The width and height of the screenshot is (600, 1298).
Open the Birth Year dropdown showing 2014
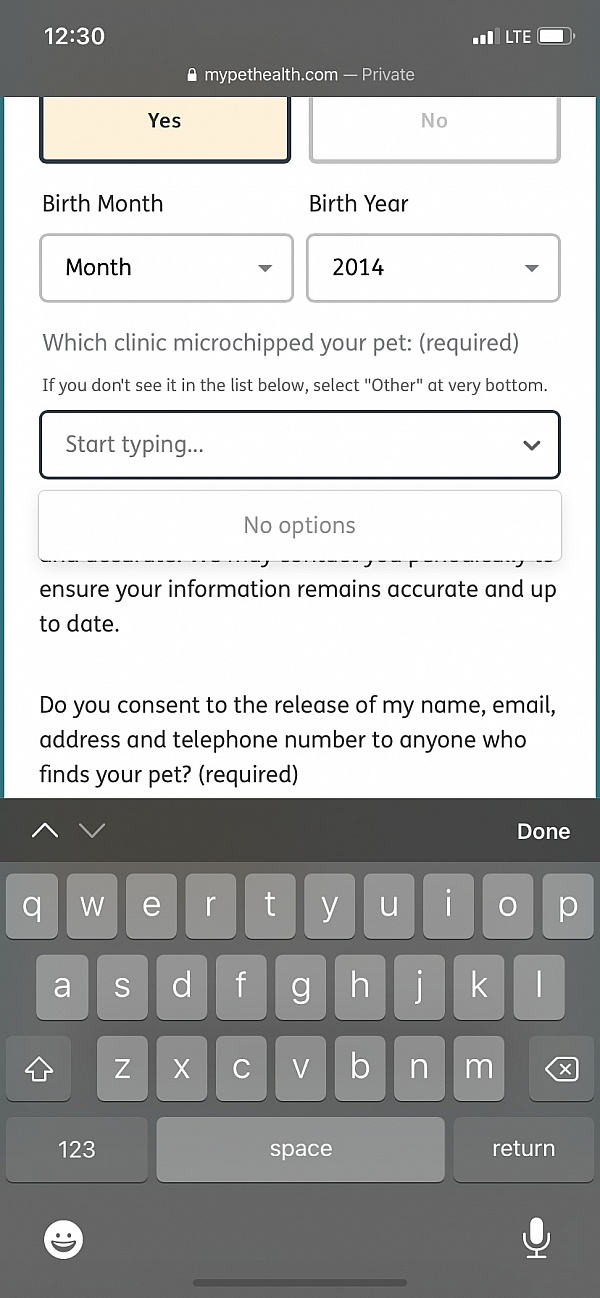[433, 268]
